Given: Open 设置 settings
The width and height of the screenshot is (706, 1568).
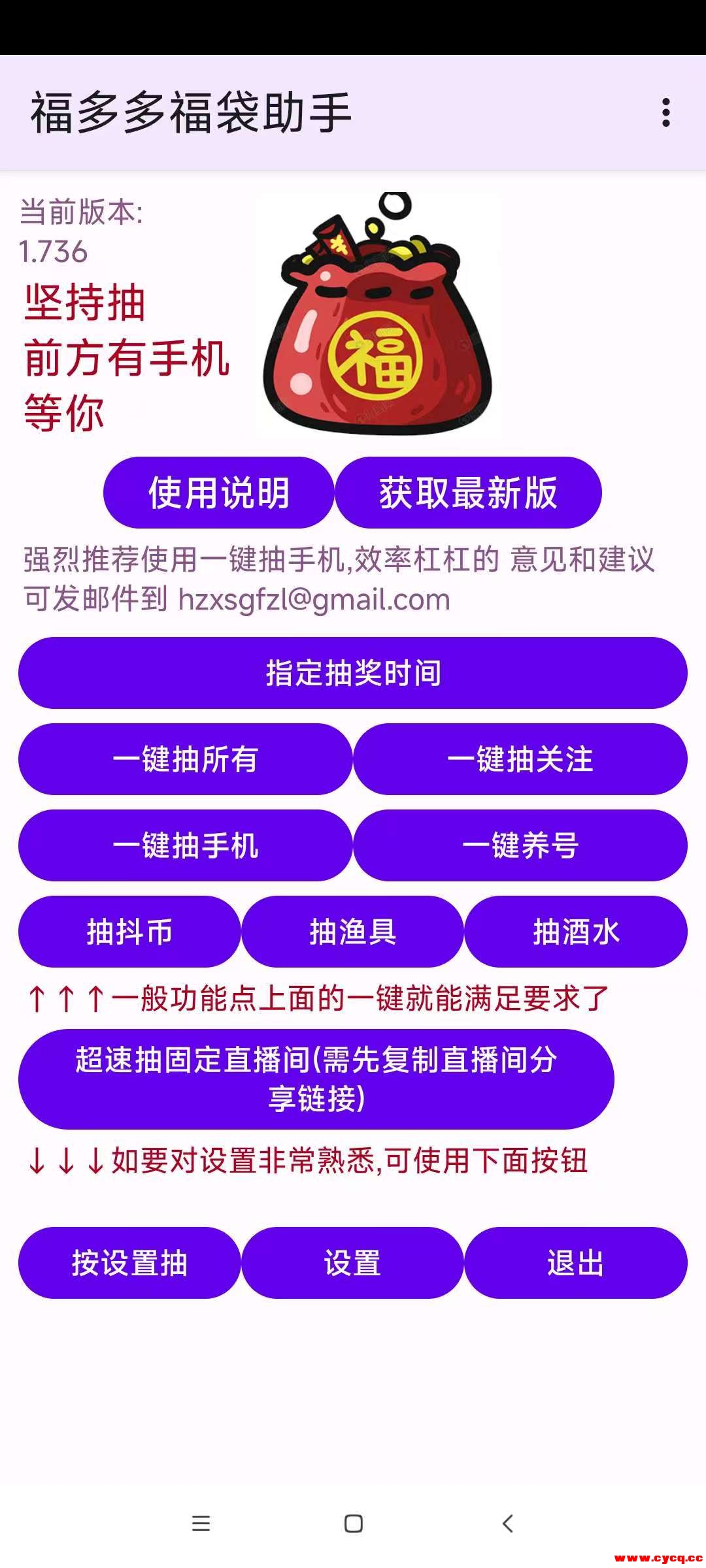Looking at the screenshot, I should (353, 1263).
